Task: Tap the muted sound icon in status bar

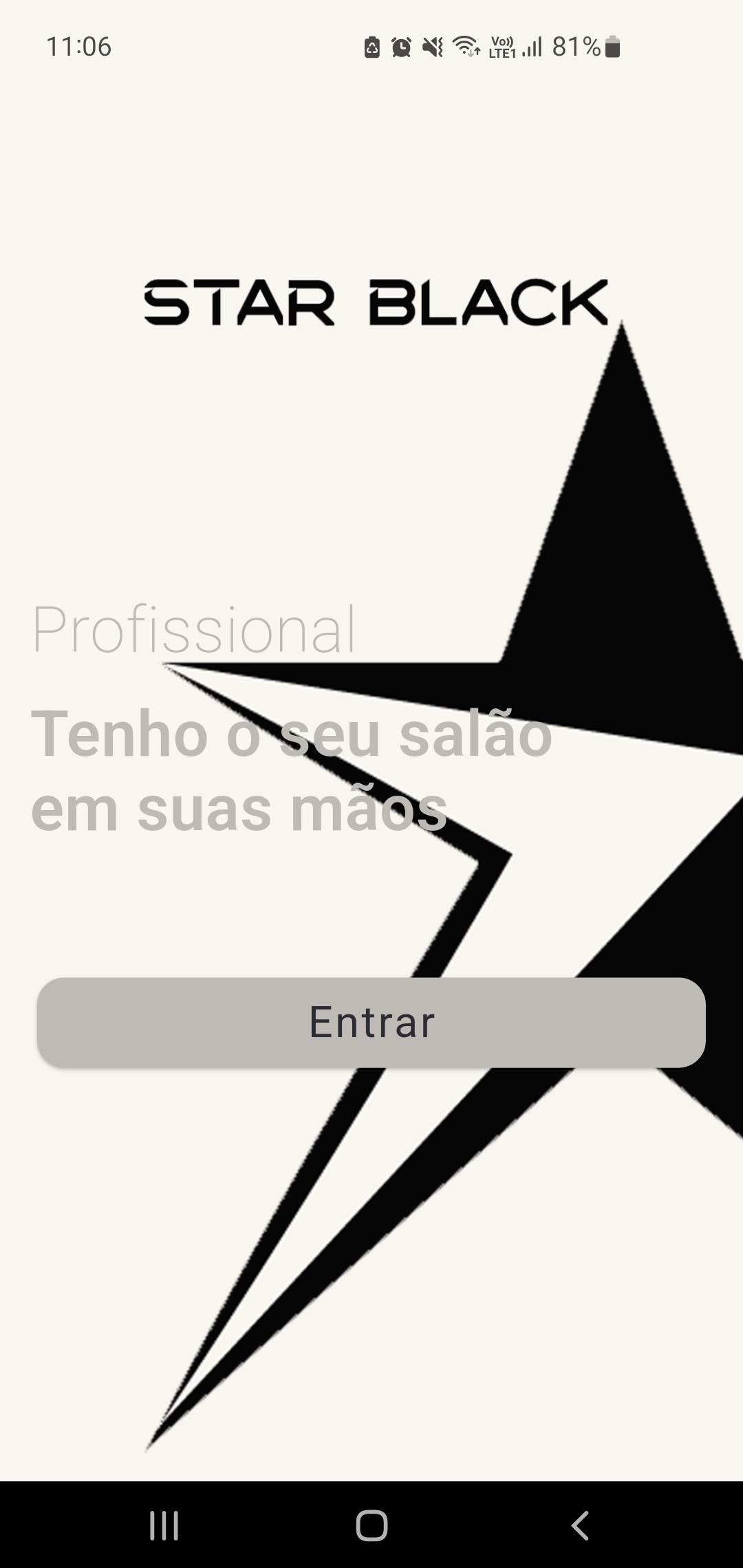Action: pos(430,46)
